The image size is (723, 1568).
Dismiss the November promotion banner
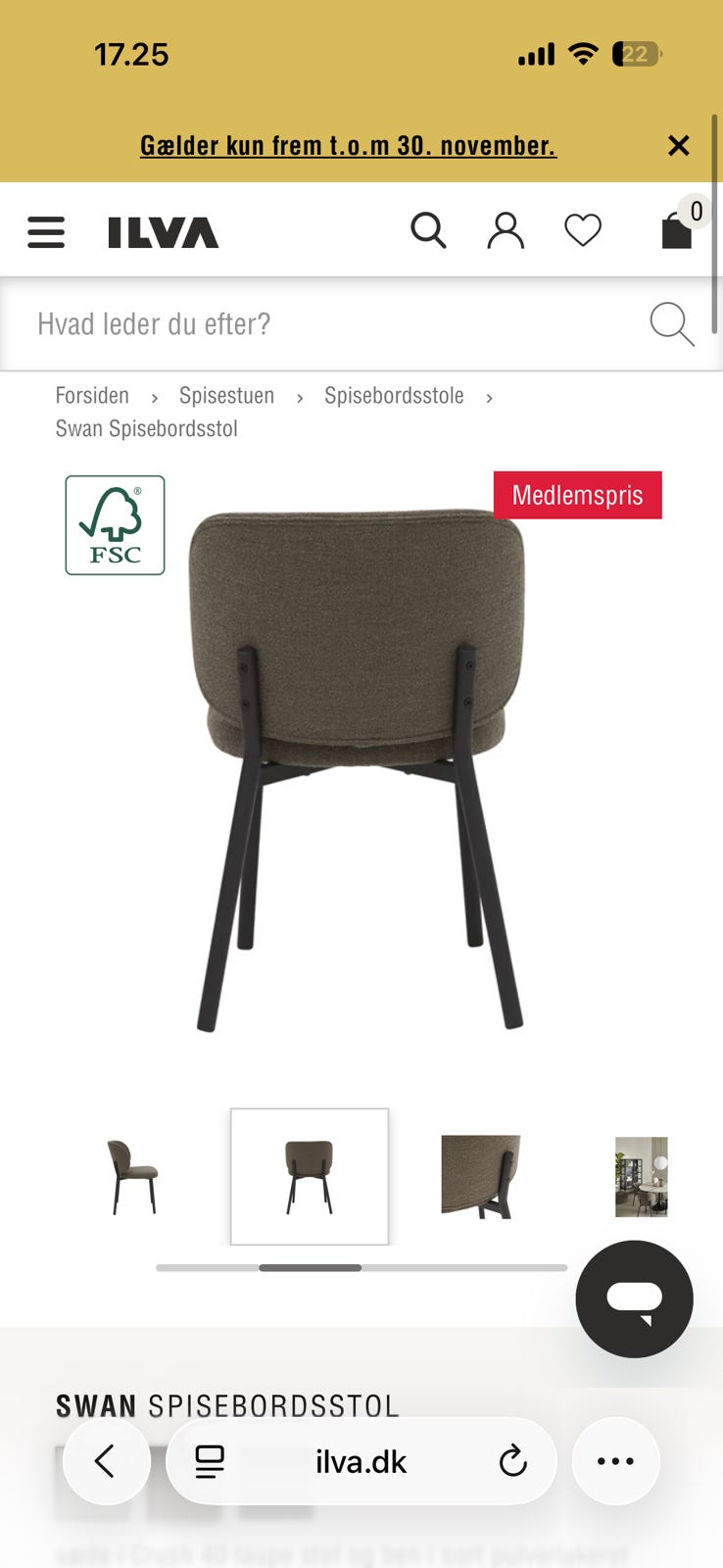(678, 145)
